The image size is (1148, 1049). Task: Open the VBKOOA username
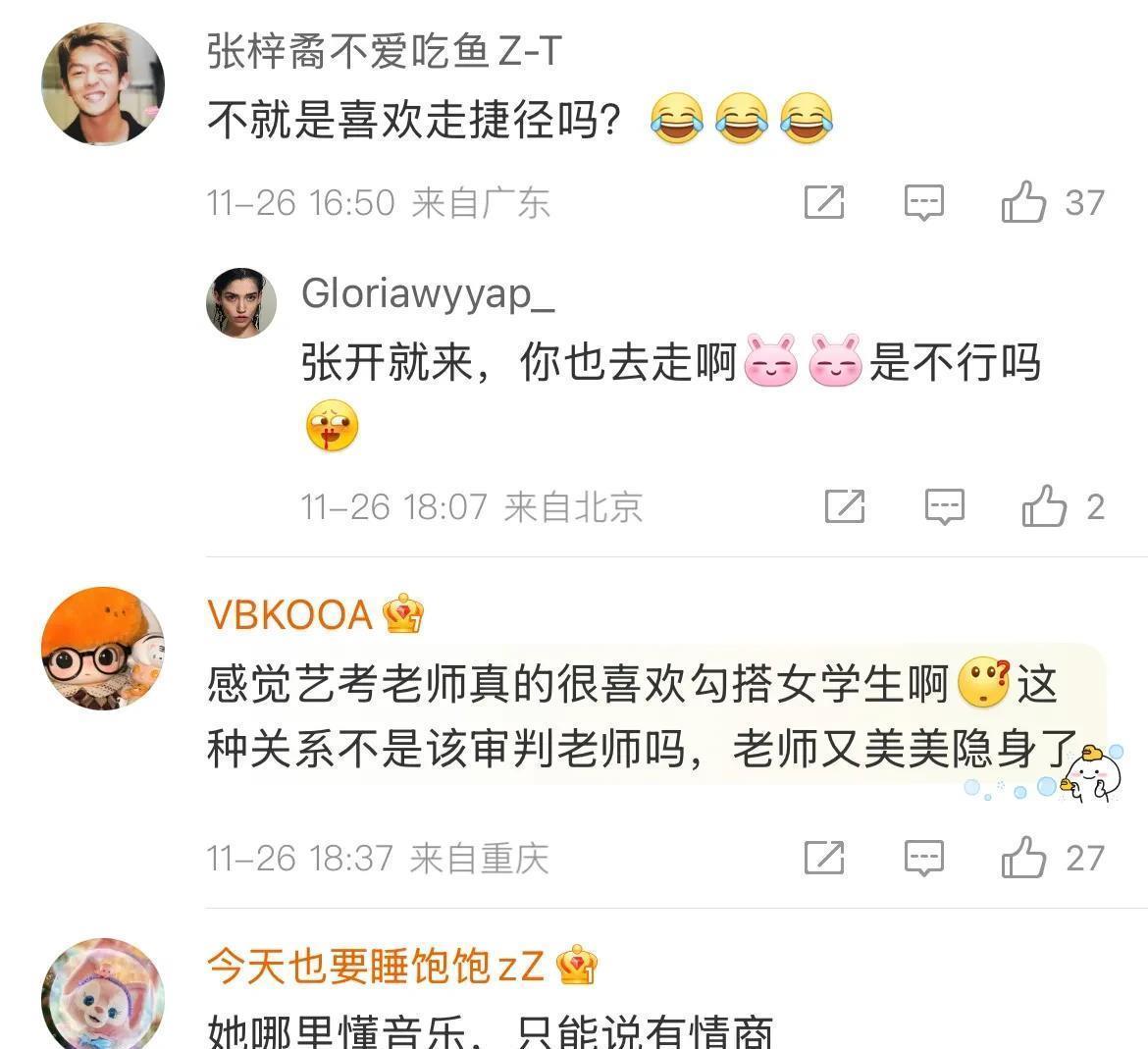tap(289, 615)
